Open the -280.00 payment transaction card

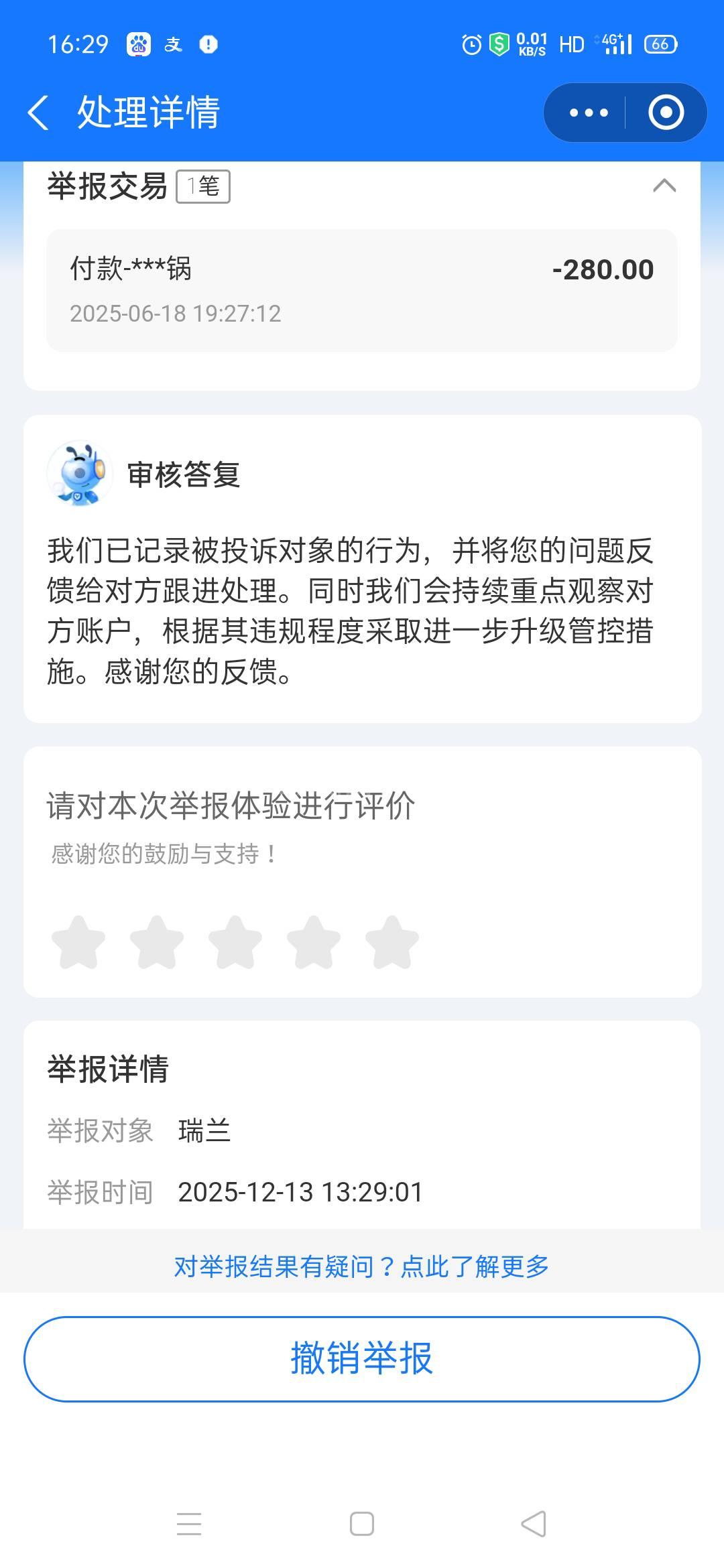click(x=362, y=290)
